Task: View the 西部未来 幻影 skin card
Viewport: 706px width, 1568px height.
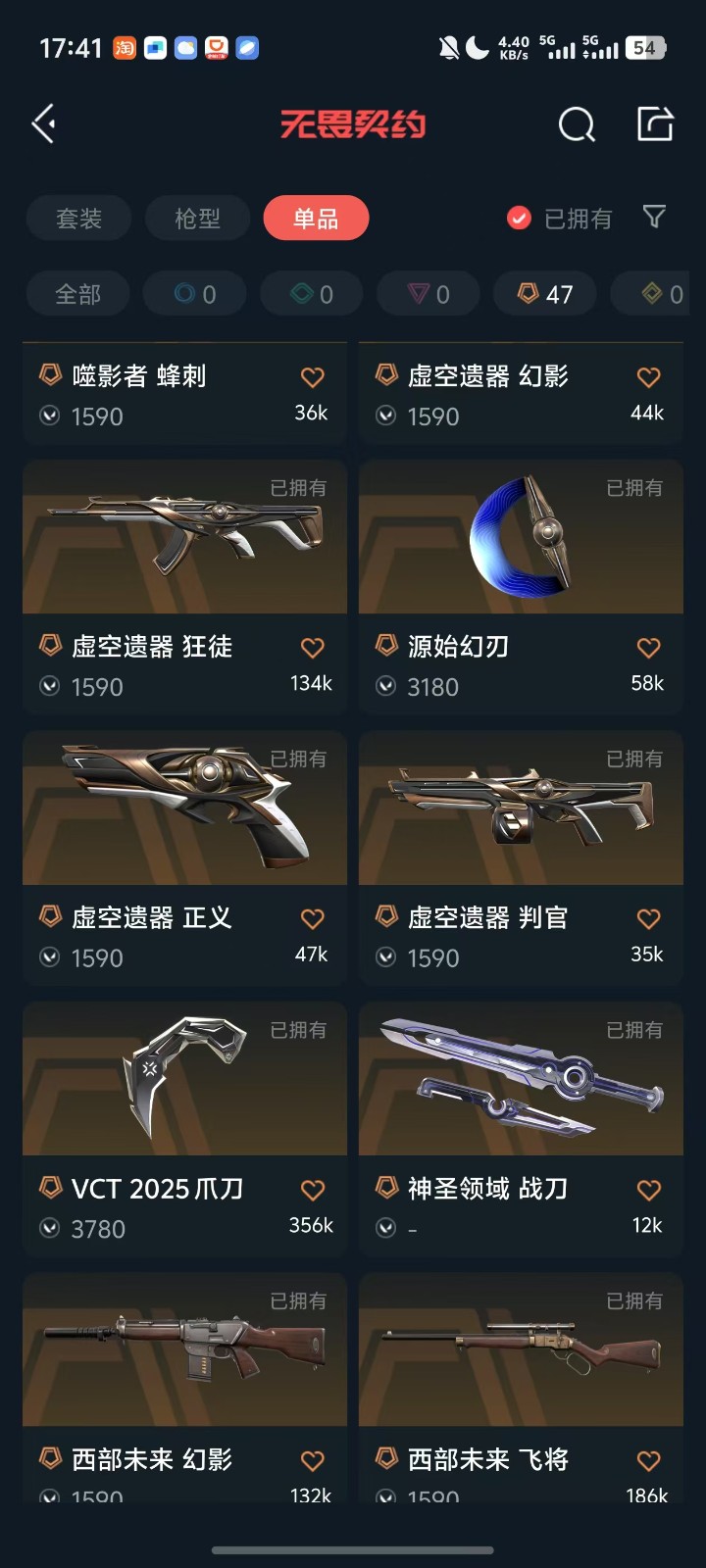Action: (x=184, y=1350)
